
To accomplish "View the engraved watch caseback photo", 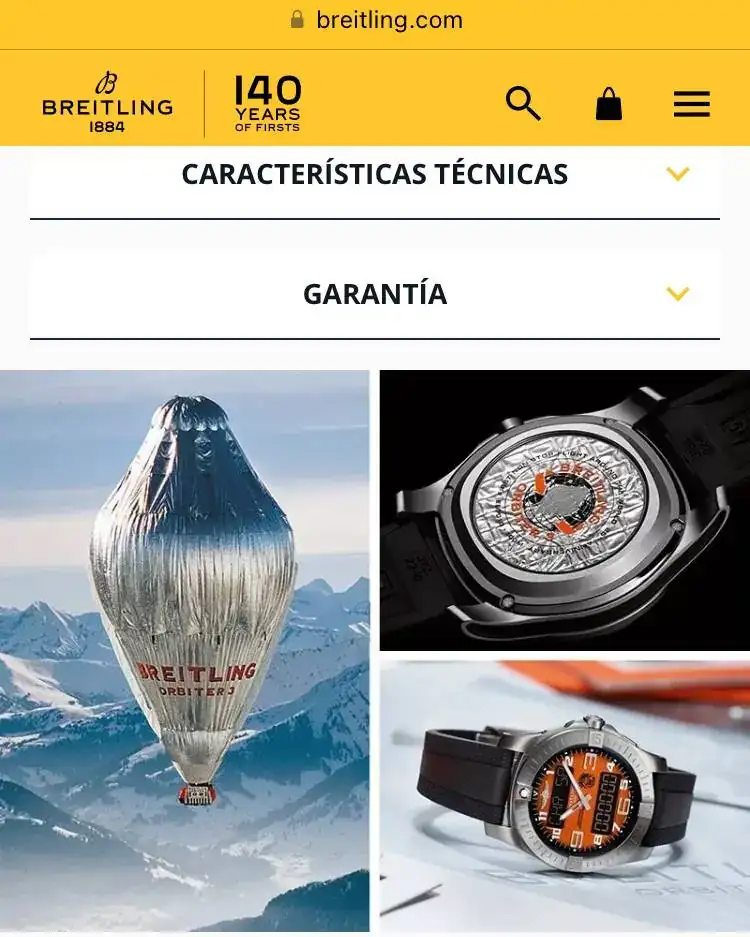I will click(564, 510).
